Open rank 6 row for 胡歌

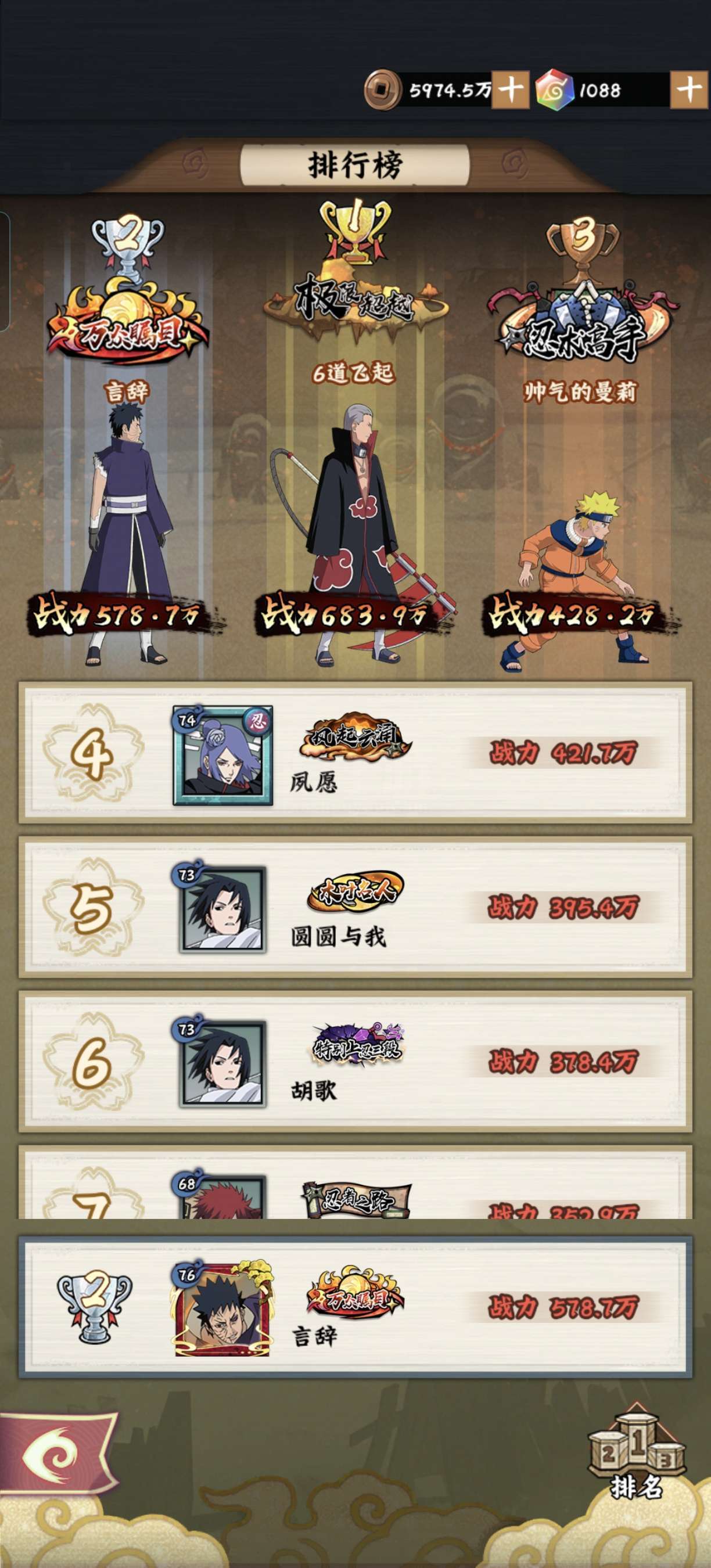tap(355, 1062)
